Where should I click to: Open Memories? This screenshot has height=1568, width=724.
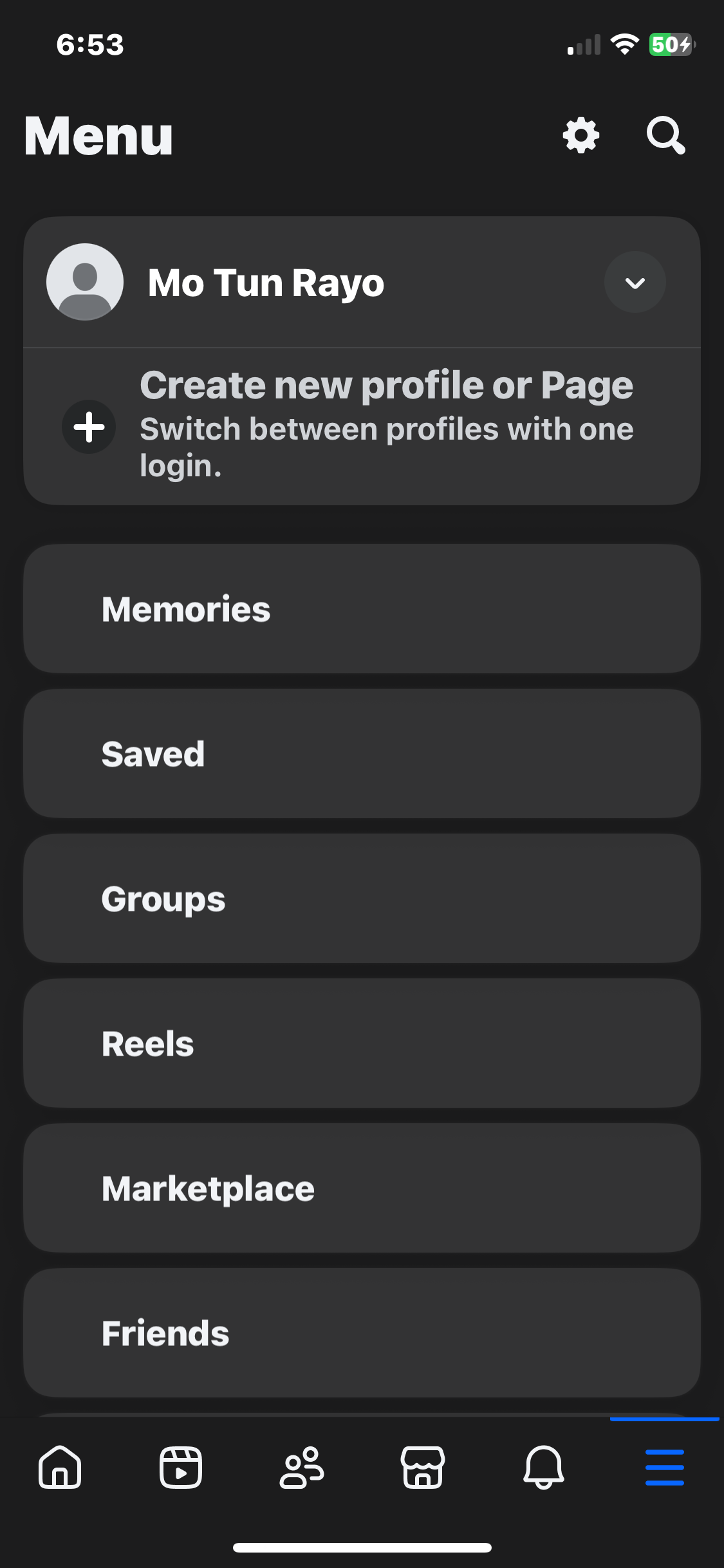[362, 609]
